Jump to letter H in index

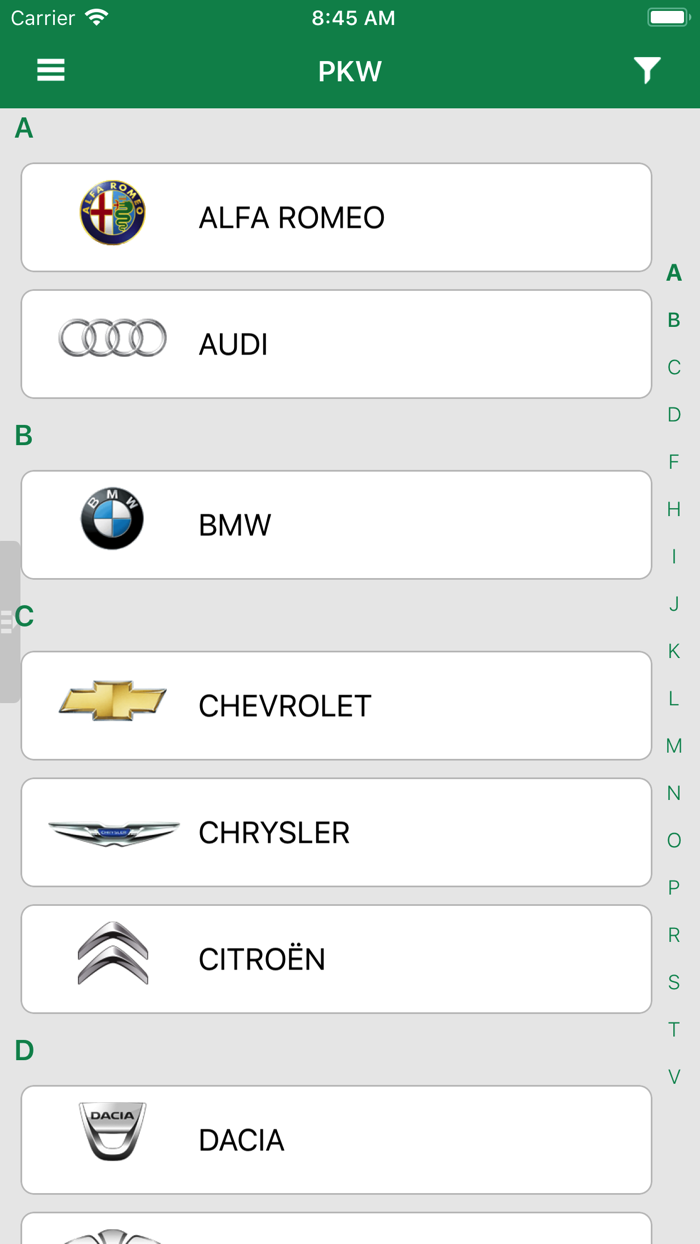point(674,509)
